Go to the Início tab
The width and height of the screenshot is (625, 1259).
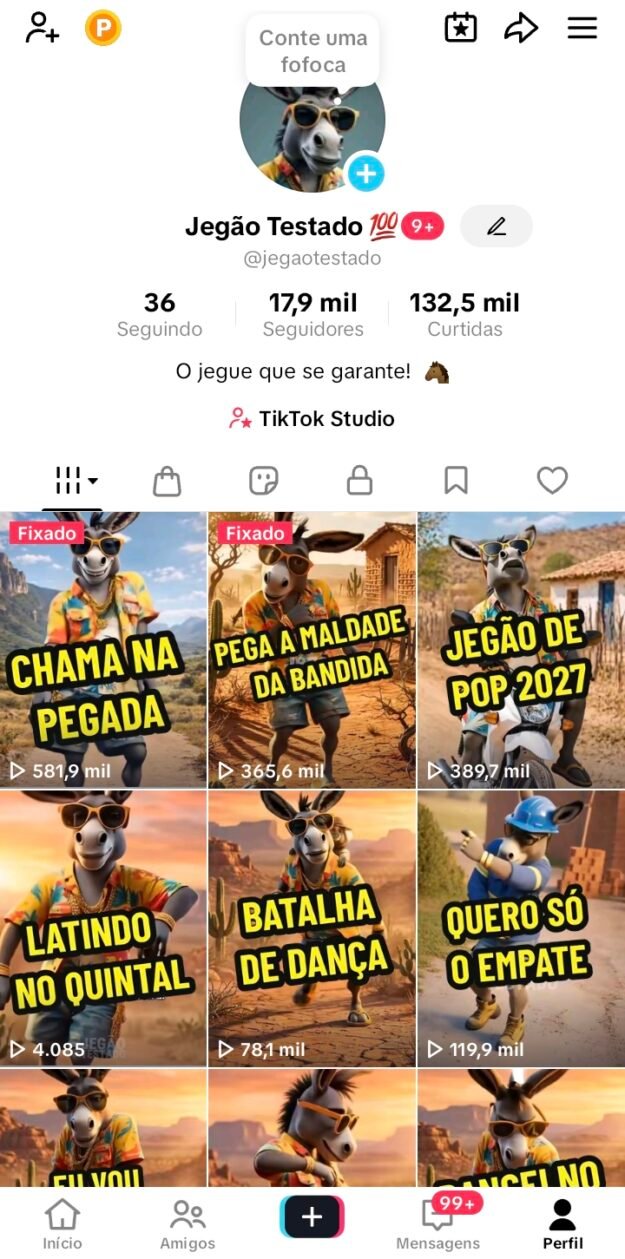pos(62,1224)
